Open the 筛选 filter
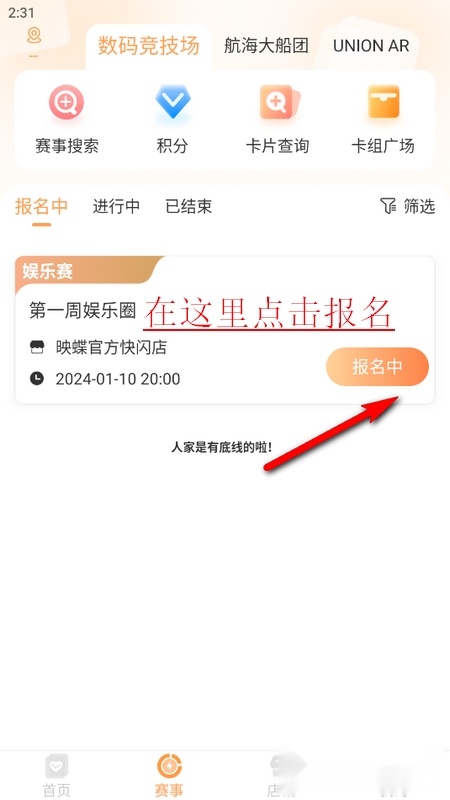 pyautogui.click(x=408, y=206)
